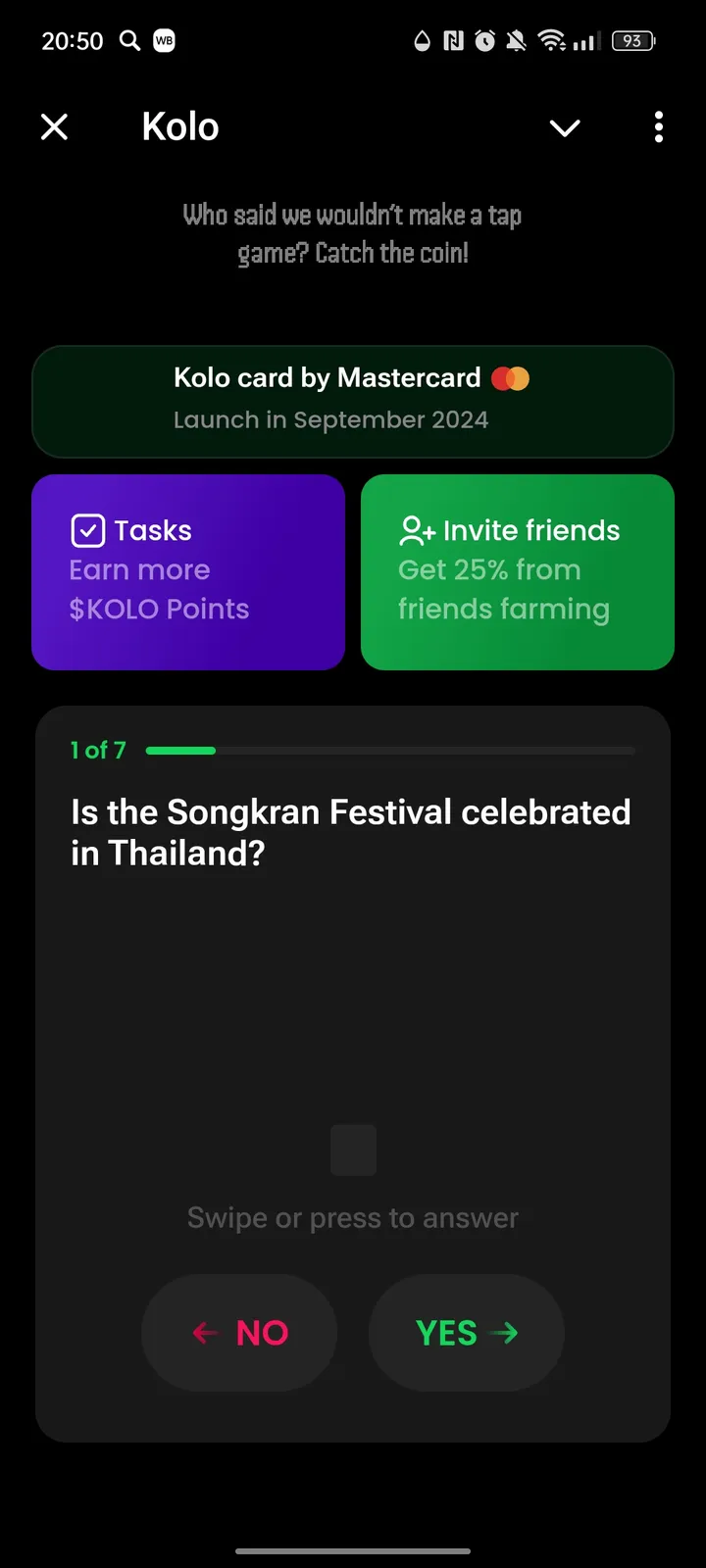Collapse the Kolo mini app

click(x=565, y=127)
